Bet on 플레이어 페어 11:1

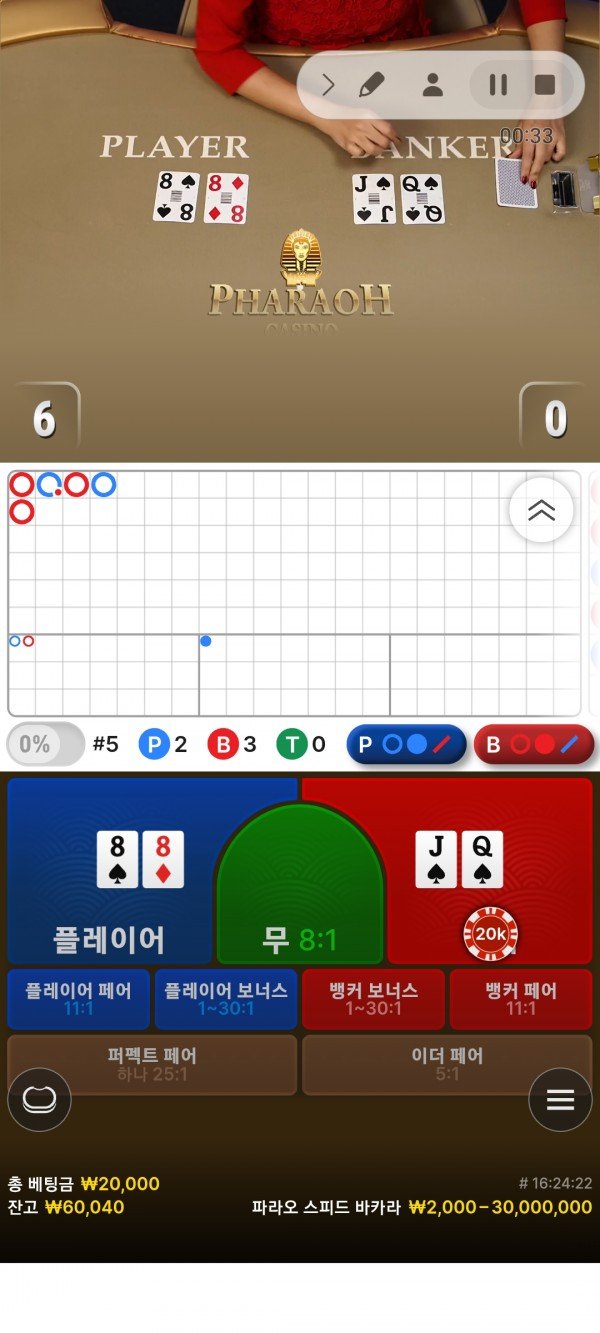point(78,998)
